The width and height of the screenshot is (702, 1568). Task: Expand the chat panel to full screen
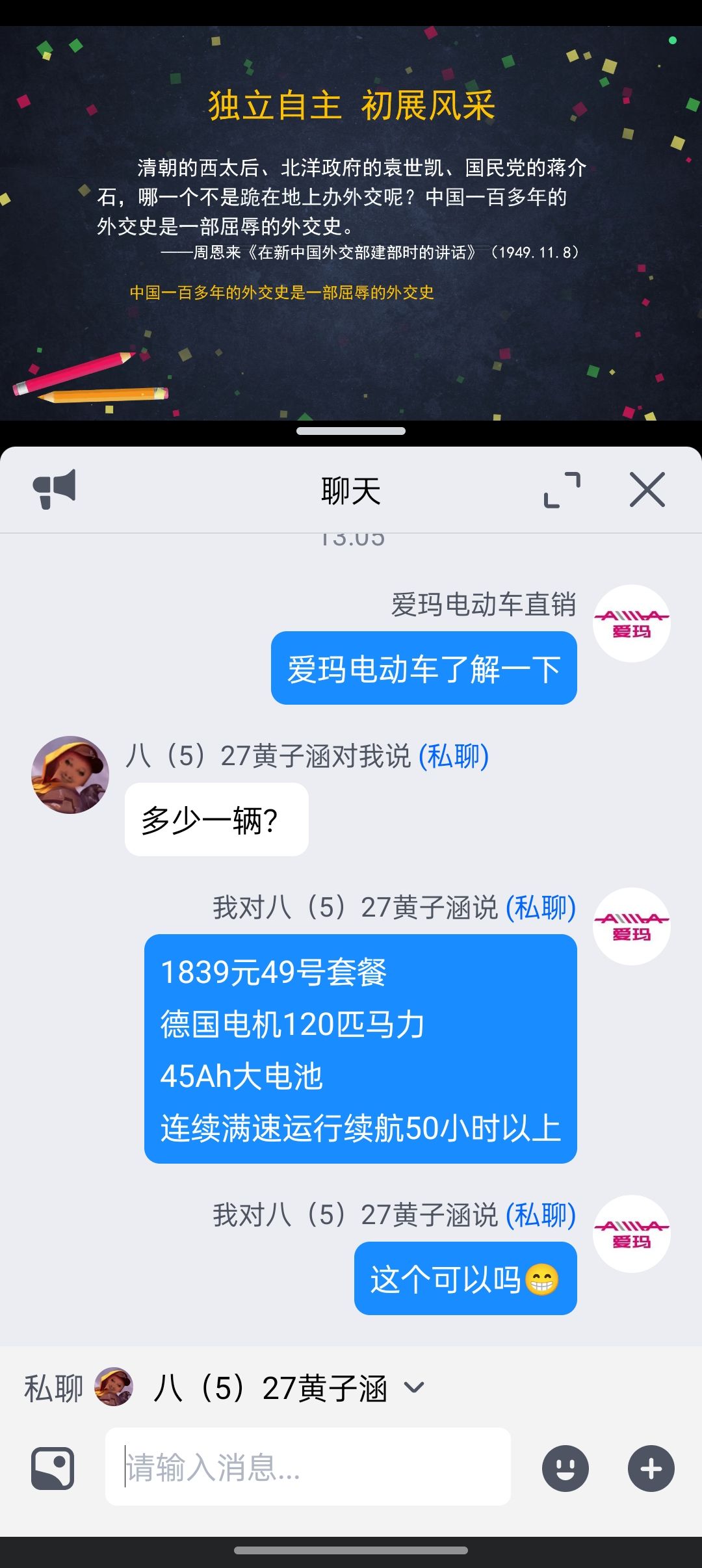tap(562, 490)
